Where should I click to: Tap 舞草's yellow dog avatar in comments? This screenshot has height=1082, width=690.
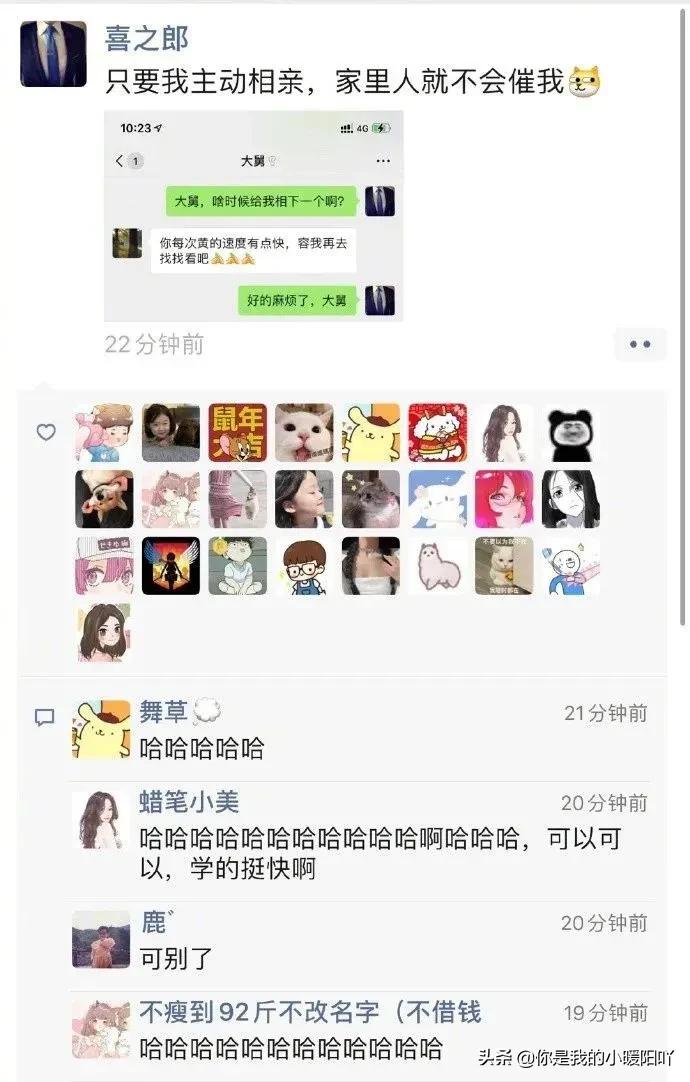pos(101,729)
